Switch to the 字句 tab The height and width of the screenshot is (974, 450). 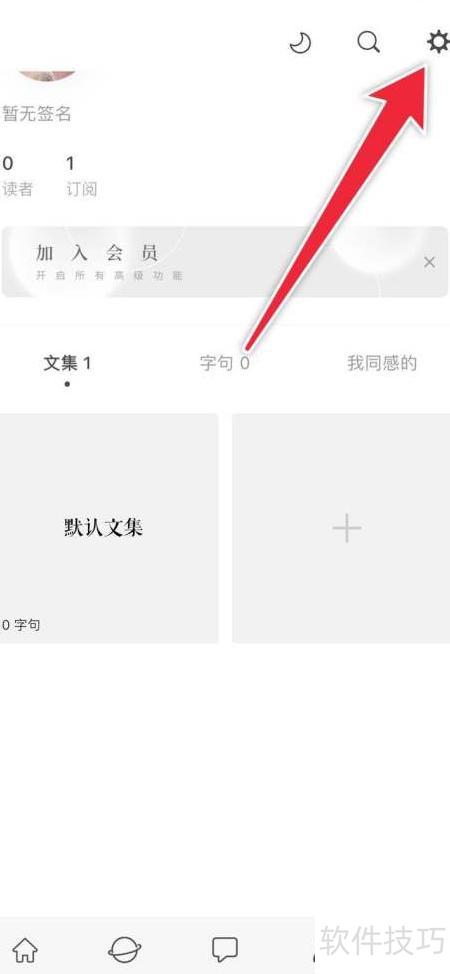pos(224,363)
